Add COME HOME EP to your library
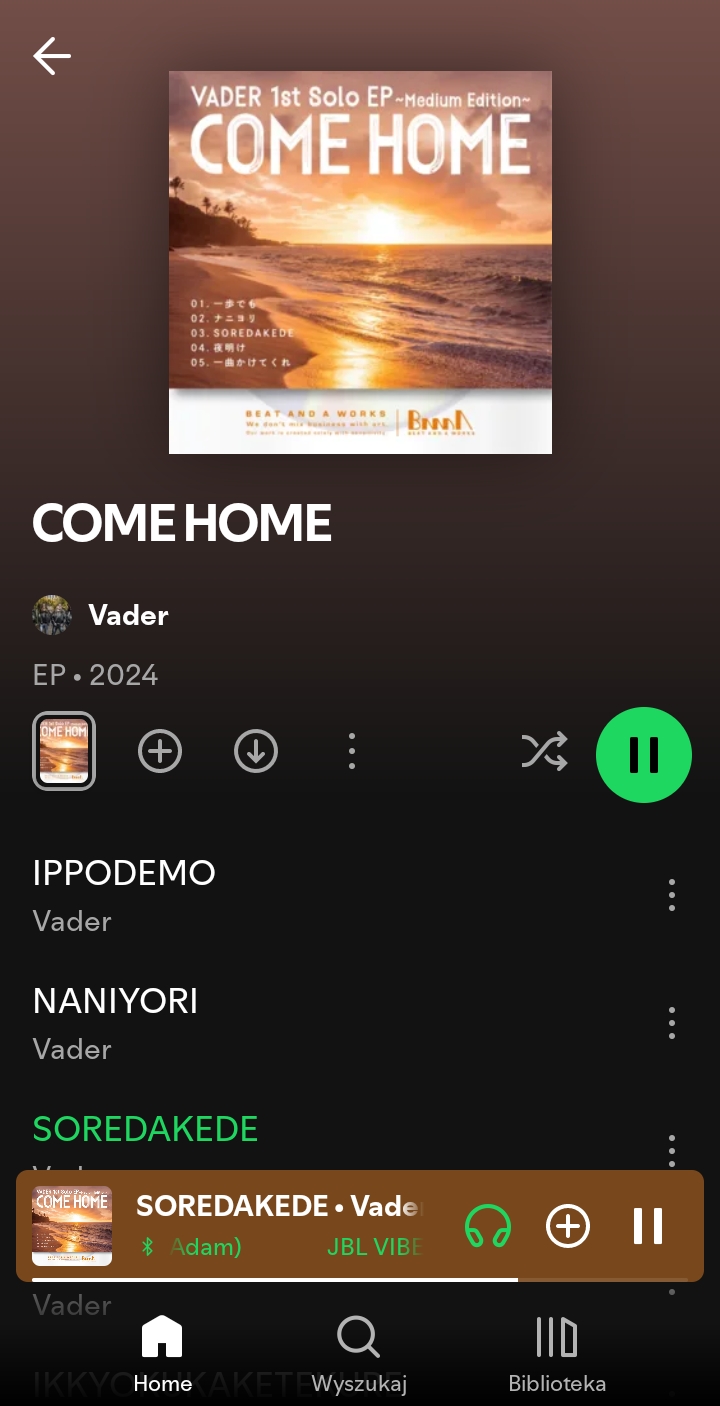Screen dimensions: 720x1406 click(160, 751)
